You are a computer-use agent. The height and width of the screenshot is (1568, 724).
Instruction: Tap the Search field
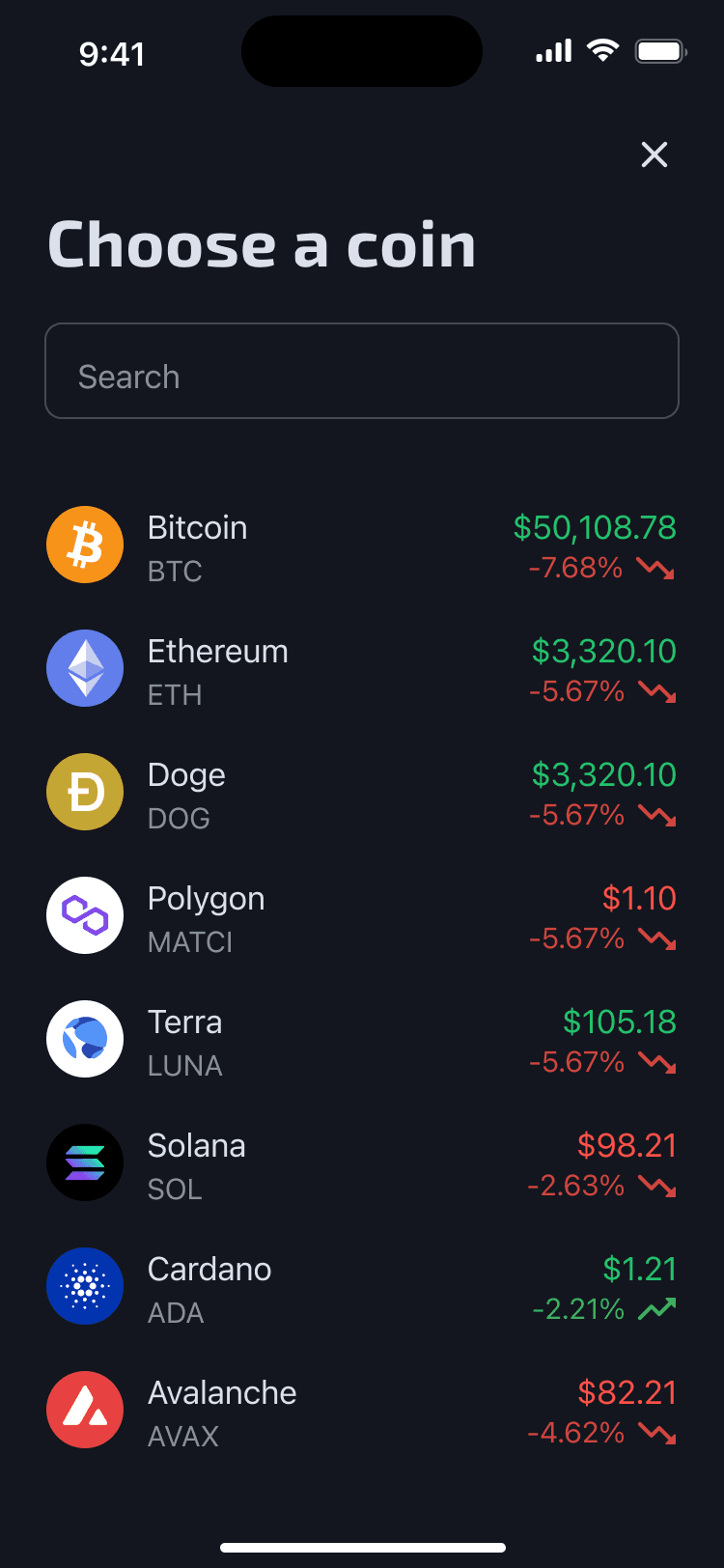(x=362, y=372)
